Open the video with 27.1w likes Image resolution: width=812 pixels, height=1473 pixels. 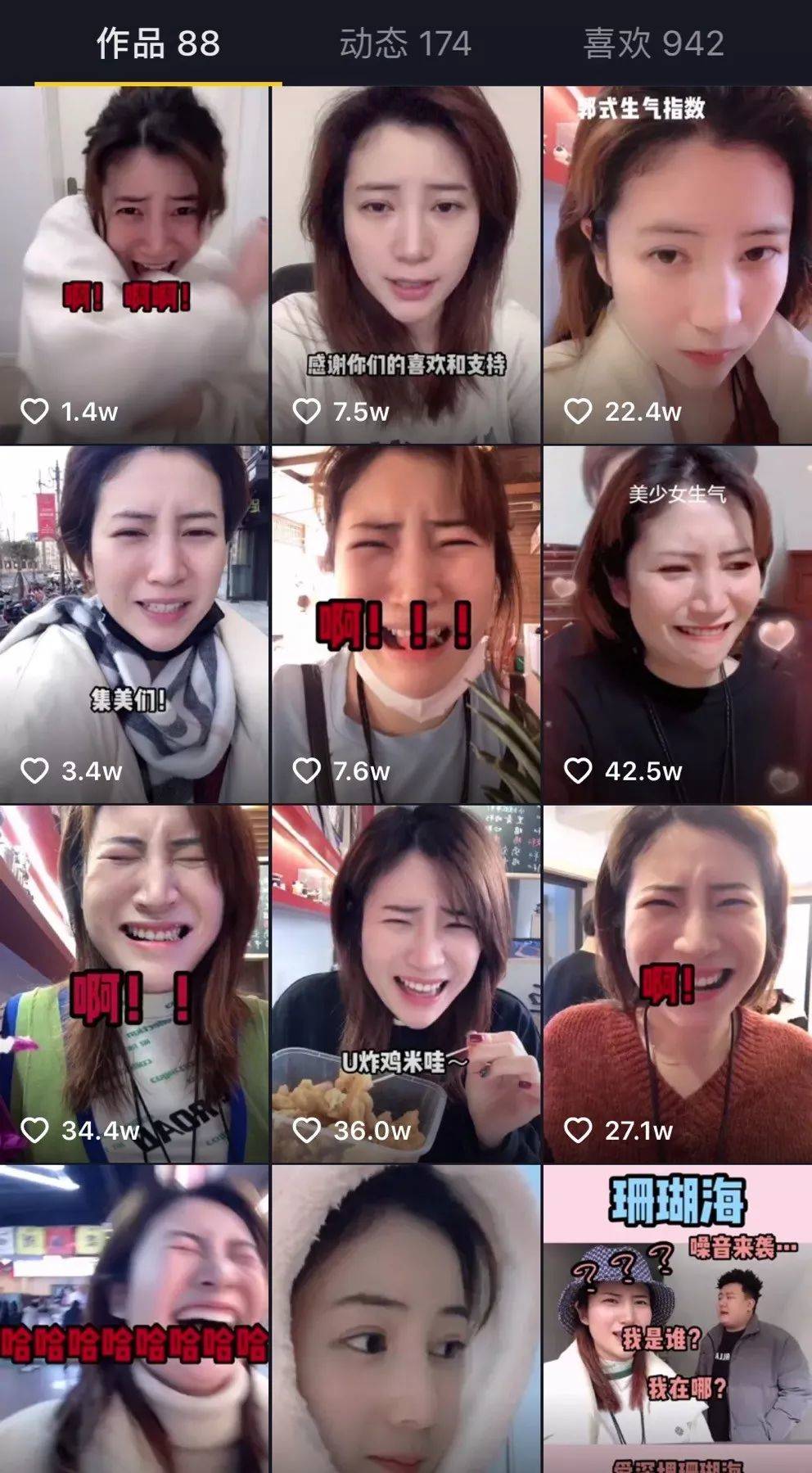[678, 984]
